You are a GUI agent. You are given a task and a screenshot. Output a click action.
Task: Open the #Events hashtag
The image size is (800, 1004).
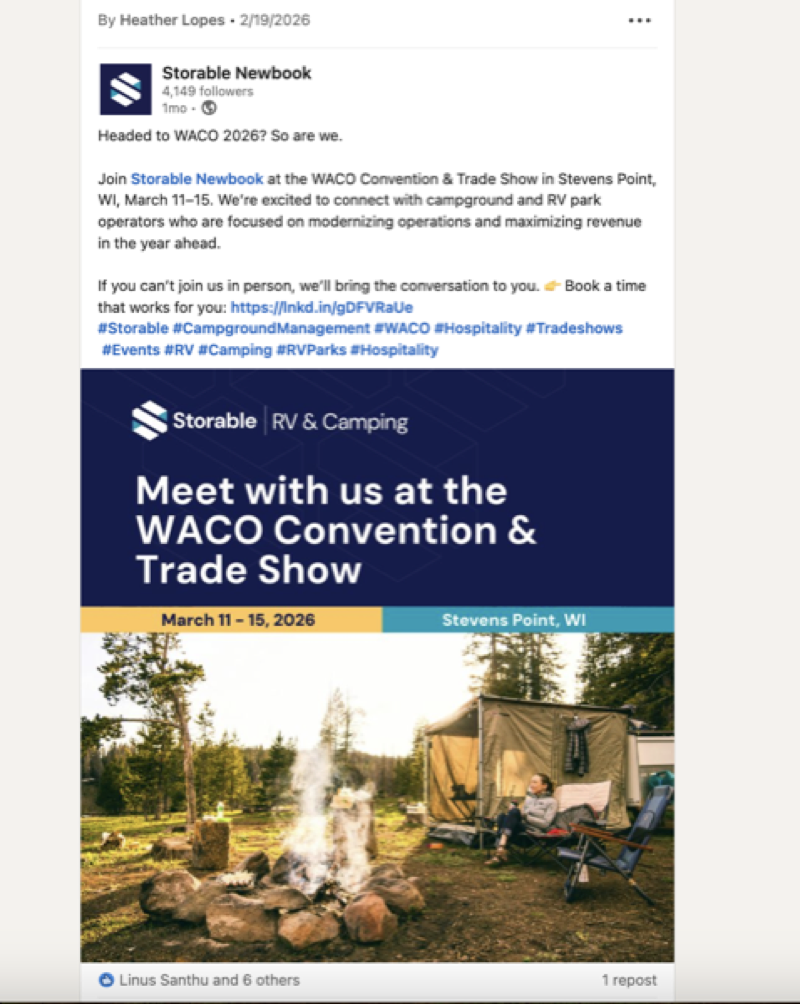pos(130,349)
